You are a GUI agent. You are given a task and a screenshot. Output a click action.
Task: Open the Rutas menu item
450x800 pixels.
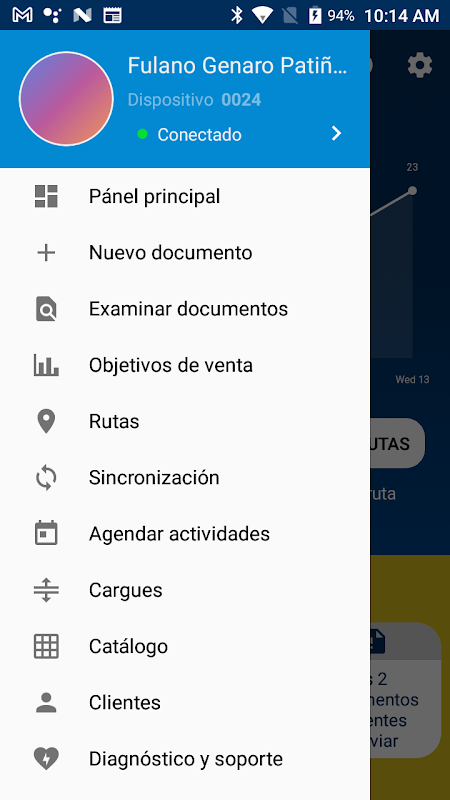(185, 421)
